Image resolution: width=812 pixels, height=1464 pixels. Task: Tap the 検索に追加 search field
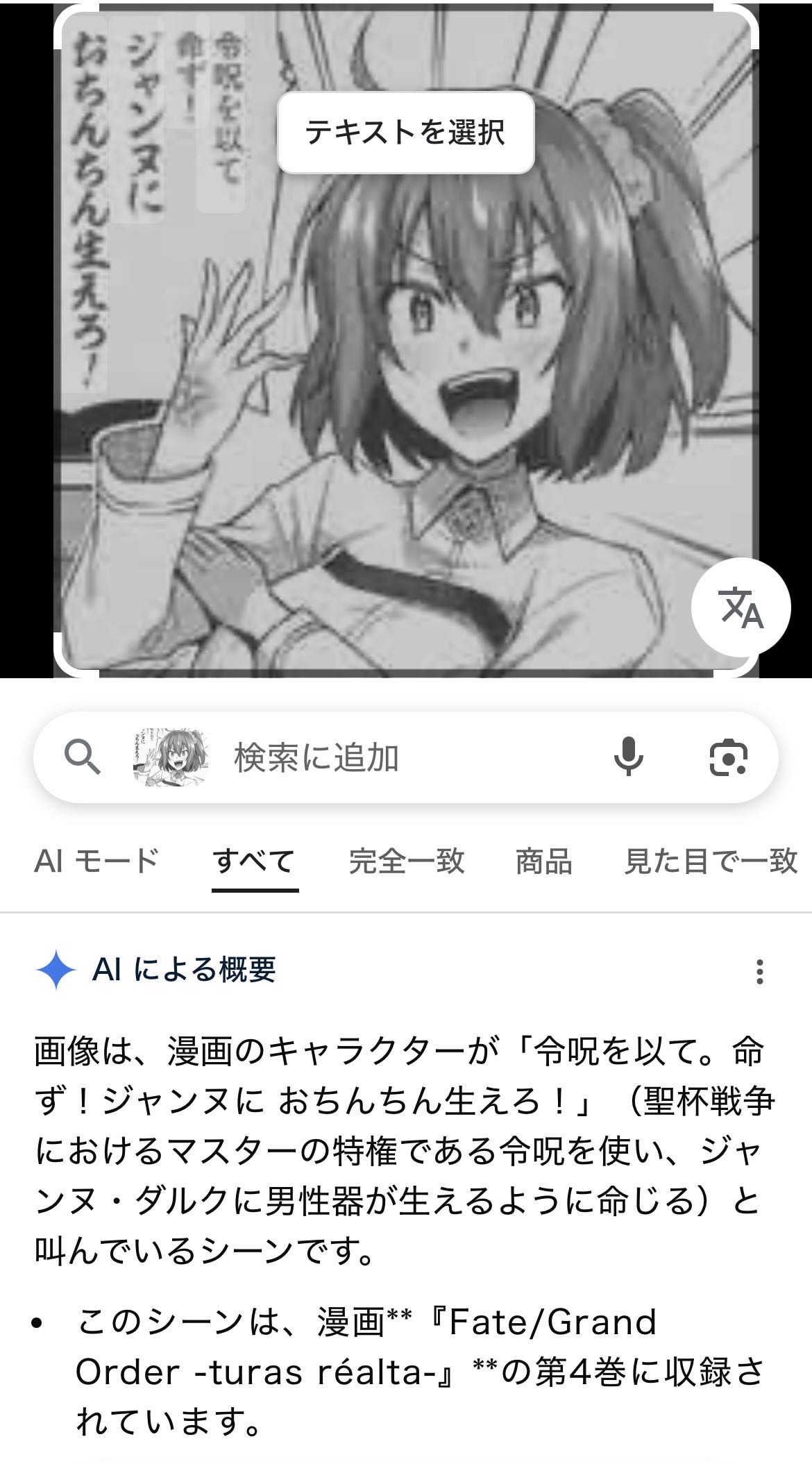coord(389,757)
